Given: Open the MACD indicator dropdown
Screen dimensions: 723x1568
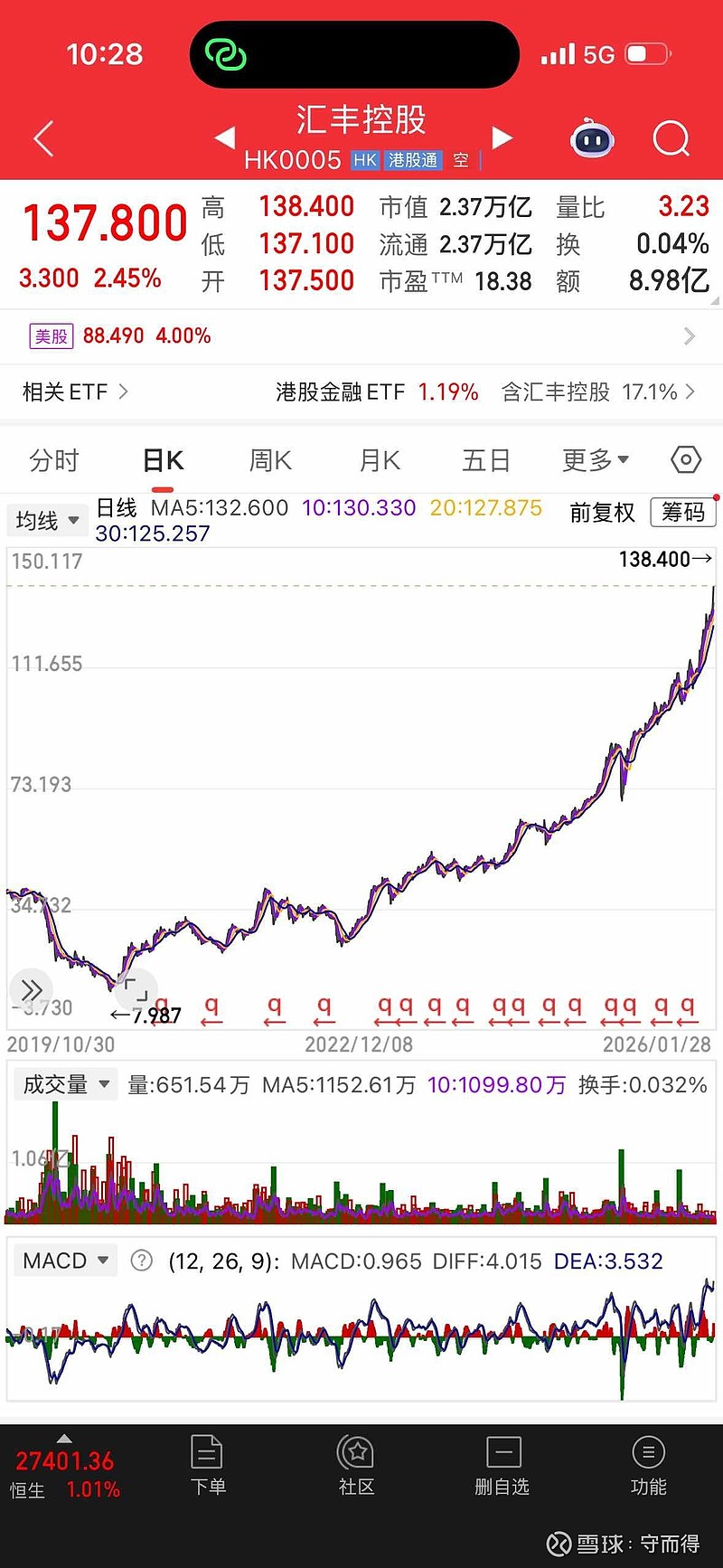Looking at the screenshot, I should point(64,1260).
